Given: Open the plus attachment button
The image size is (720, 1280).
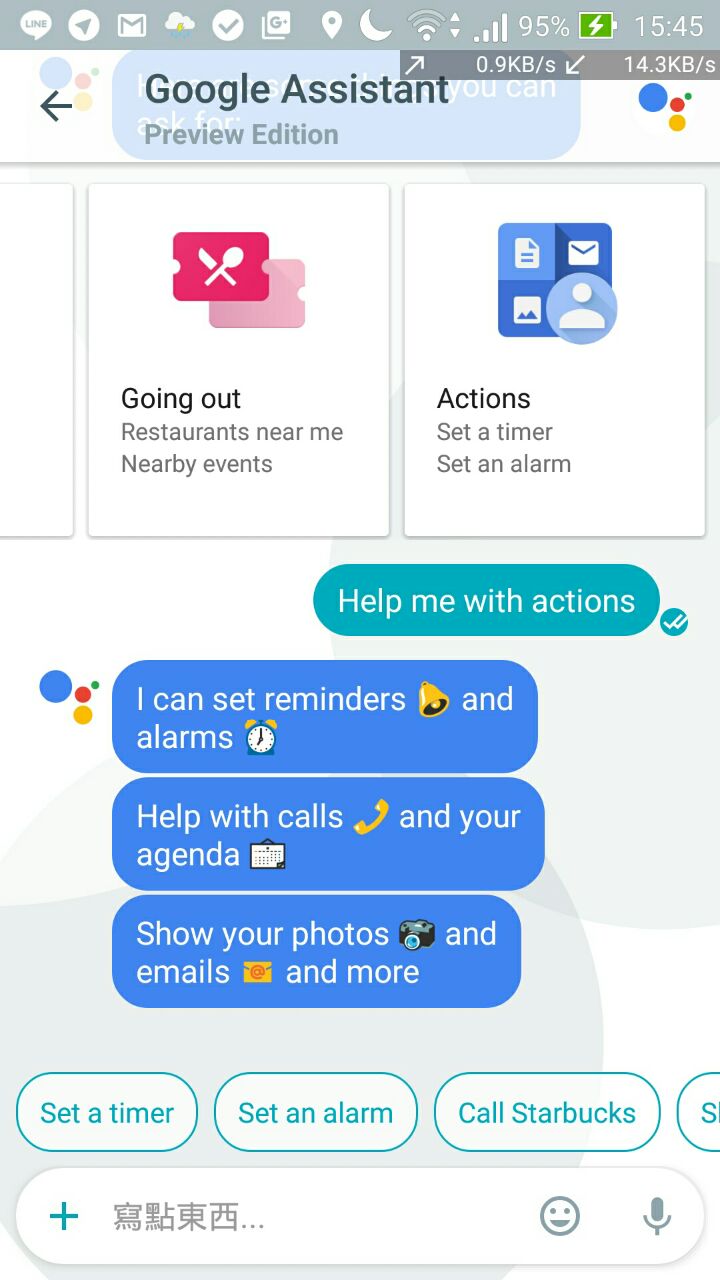Looking at the screenshot, I should pos(64,1216).
